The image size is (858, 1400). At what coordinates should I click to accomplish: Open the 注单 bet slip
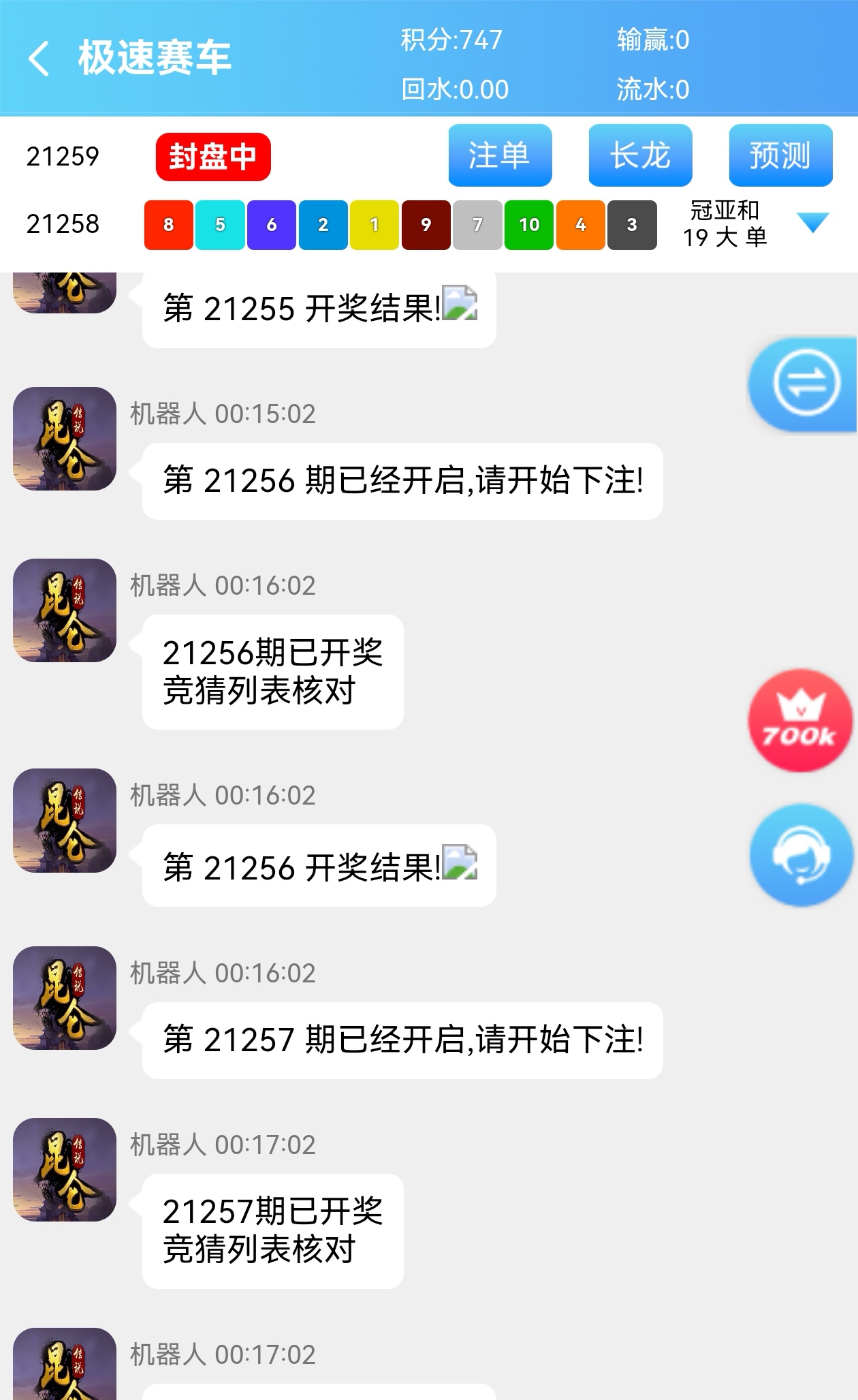click(500, 155)
